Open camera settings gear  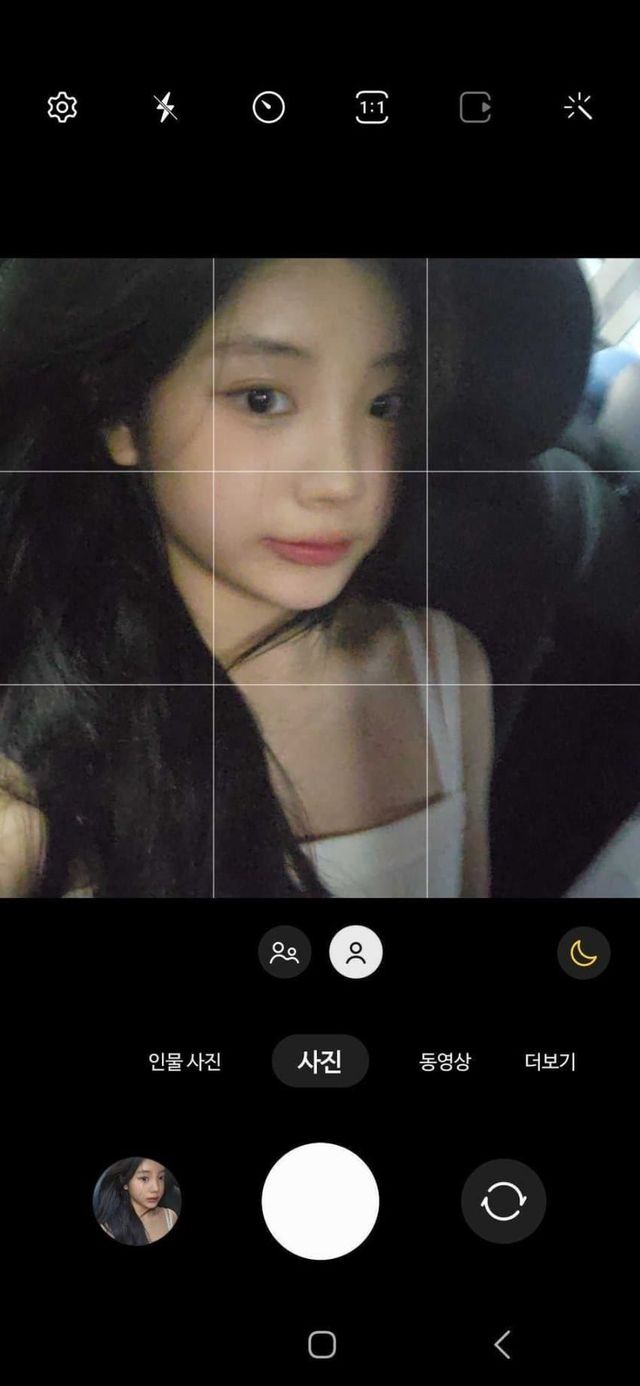[x=62, y=107]
